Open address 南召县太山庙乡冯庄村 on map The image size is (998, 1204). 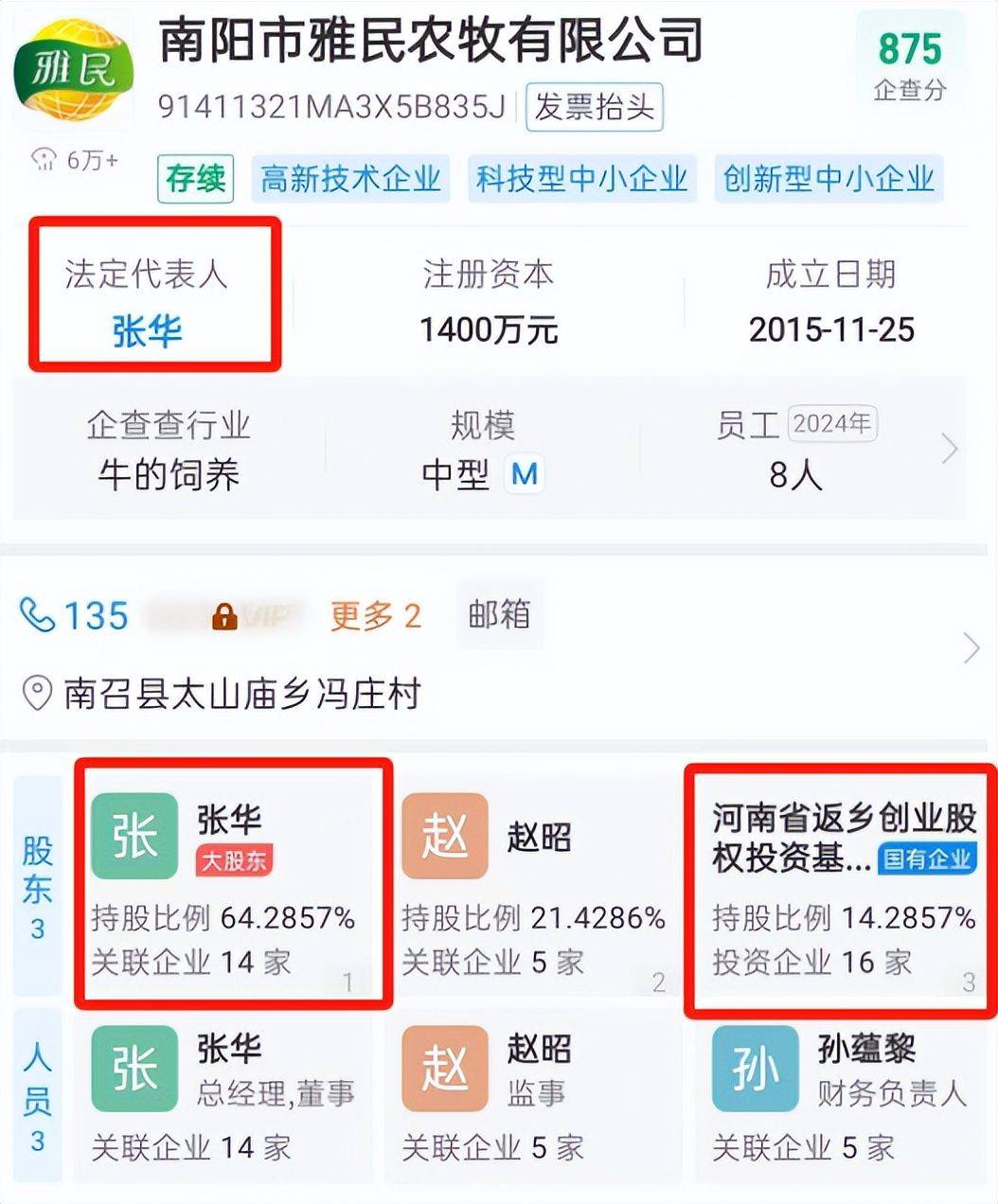tap(241, 694)
